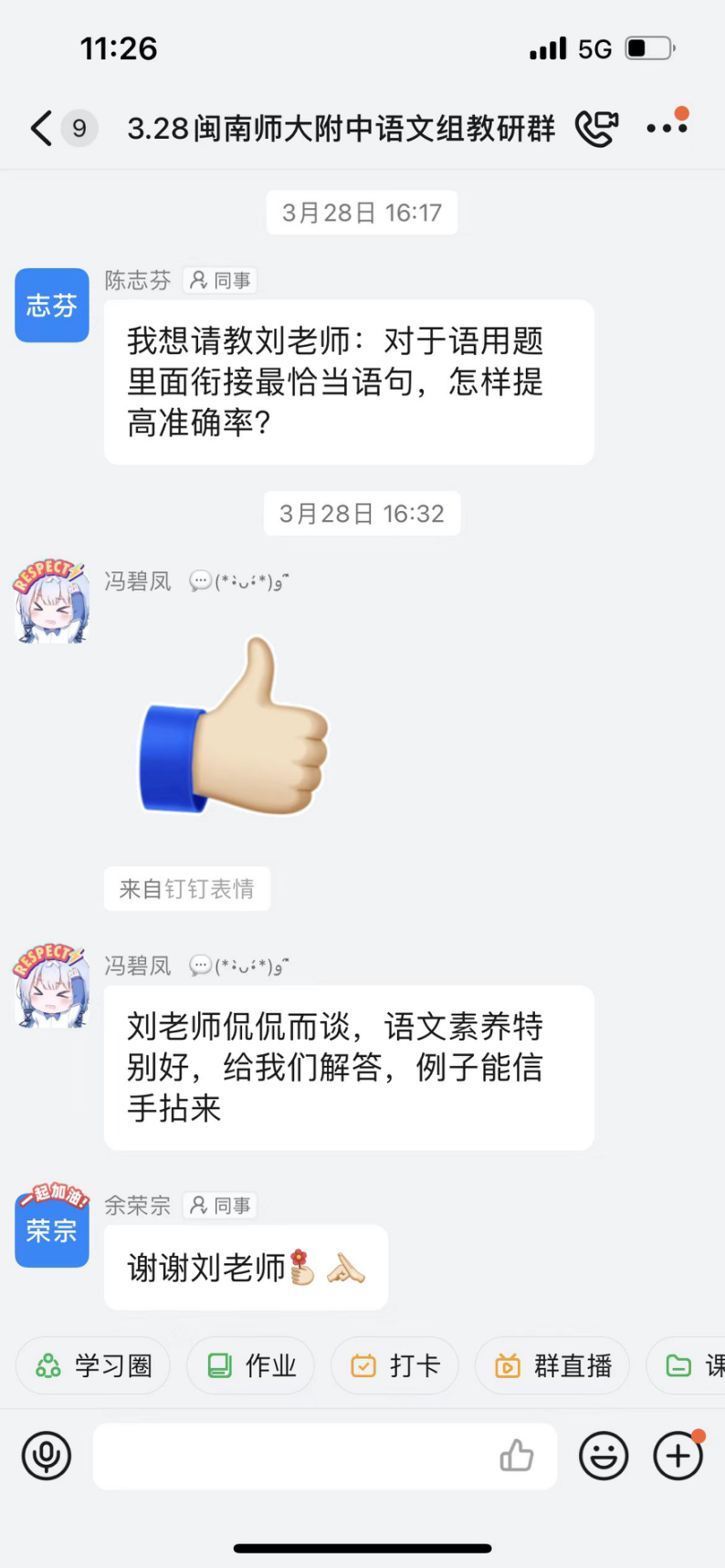Open the 打卡 shortcut
Image resolution: width=725 pixels, height=1568 pixels.
pyautogui.click(x=394, y=1365)
